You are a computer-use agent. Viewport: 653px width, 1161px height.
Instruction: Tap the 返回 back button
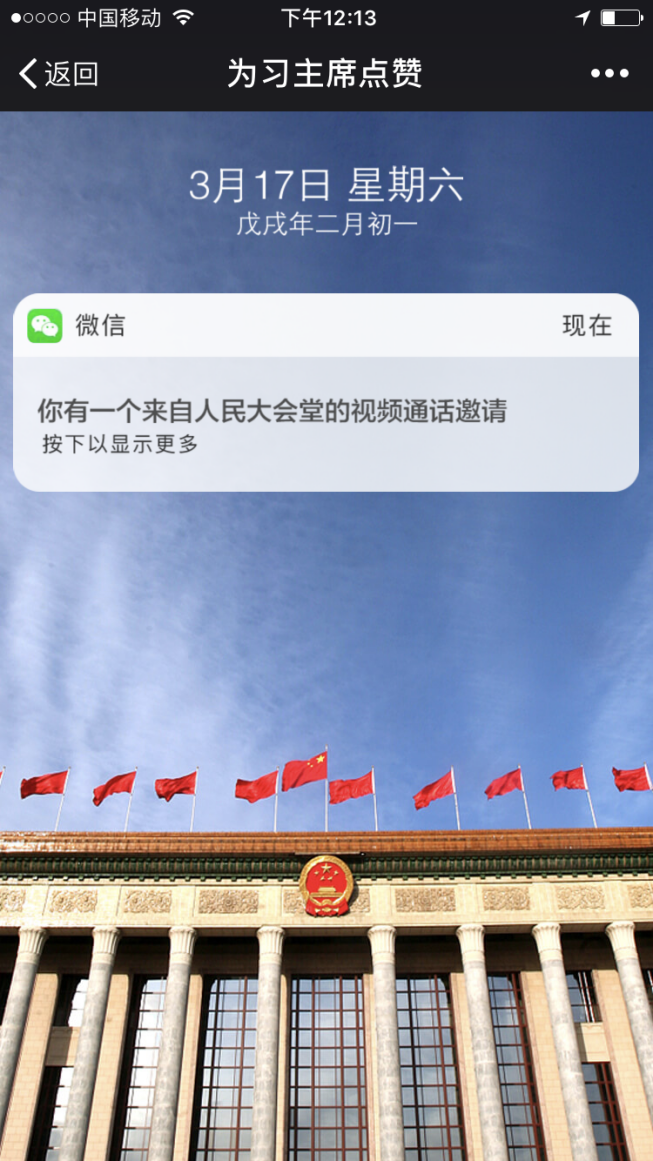point(58,73)
